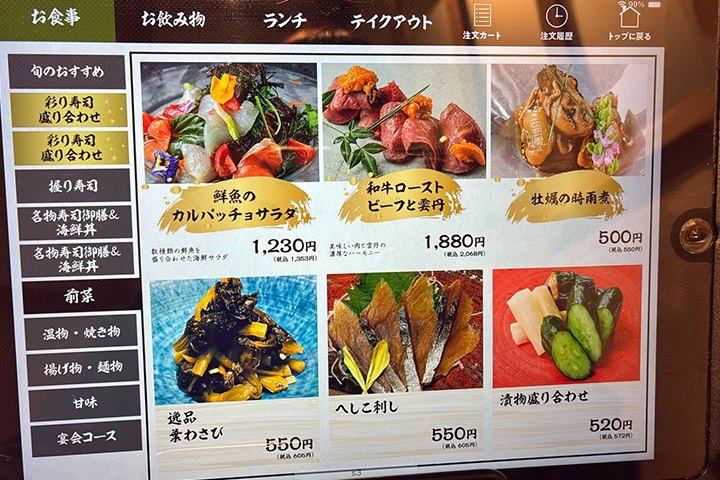Select the お食事 tab
The image size is (720, 480).
pyautogui.click(x=55, y=17)
